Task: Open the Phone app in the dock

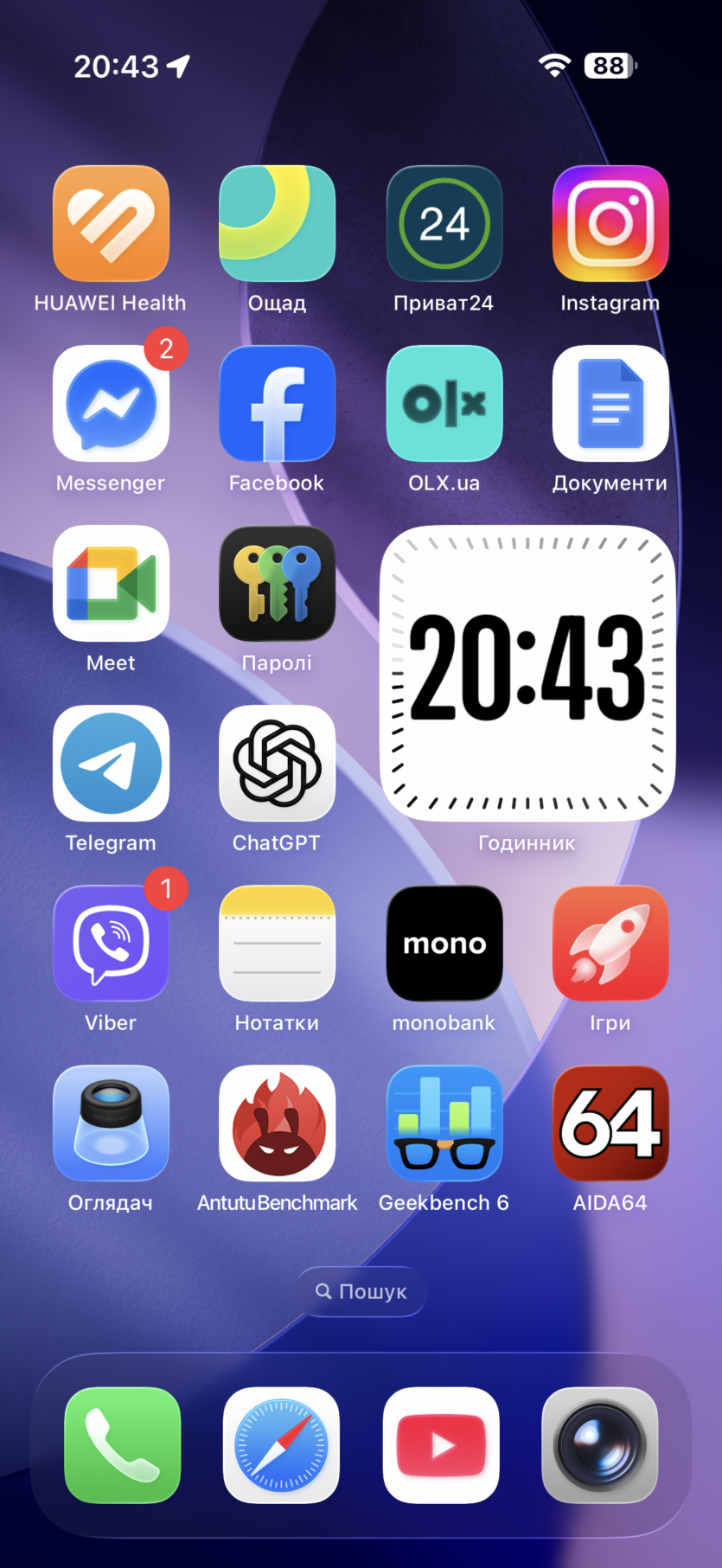Action: pyautogui.click(x=123, y=1445)
